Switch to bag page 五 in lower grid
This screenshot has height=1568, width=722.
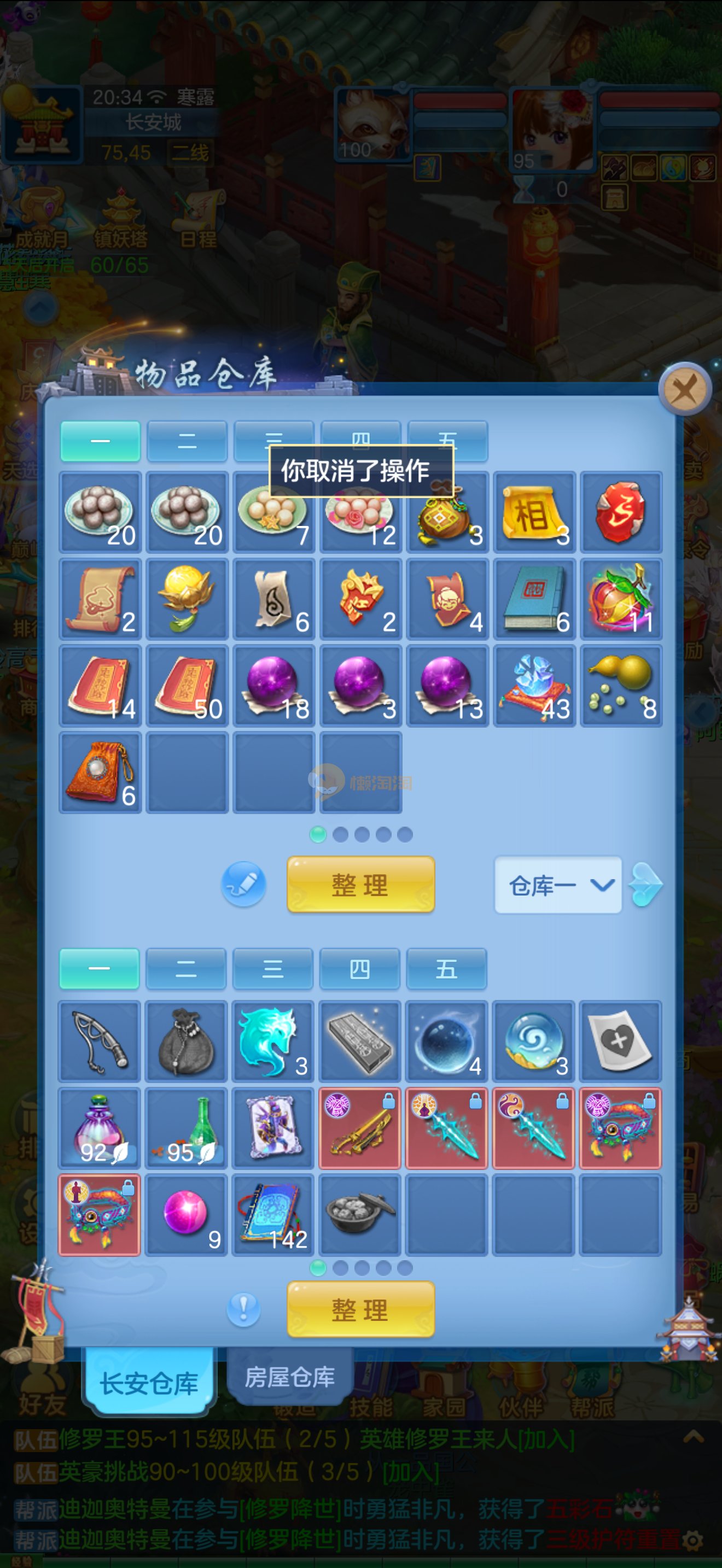tap(446, 968)
